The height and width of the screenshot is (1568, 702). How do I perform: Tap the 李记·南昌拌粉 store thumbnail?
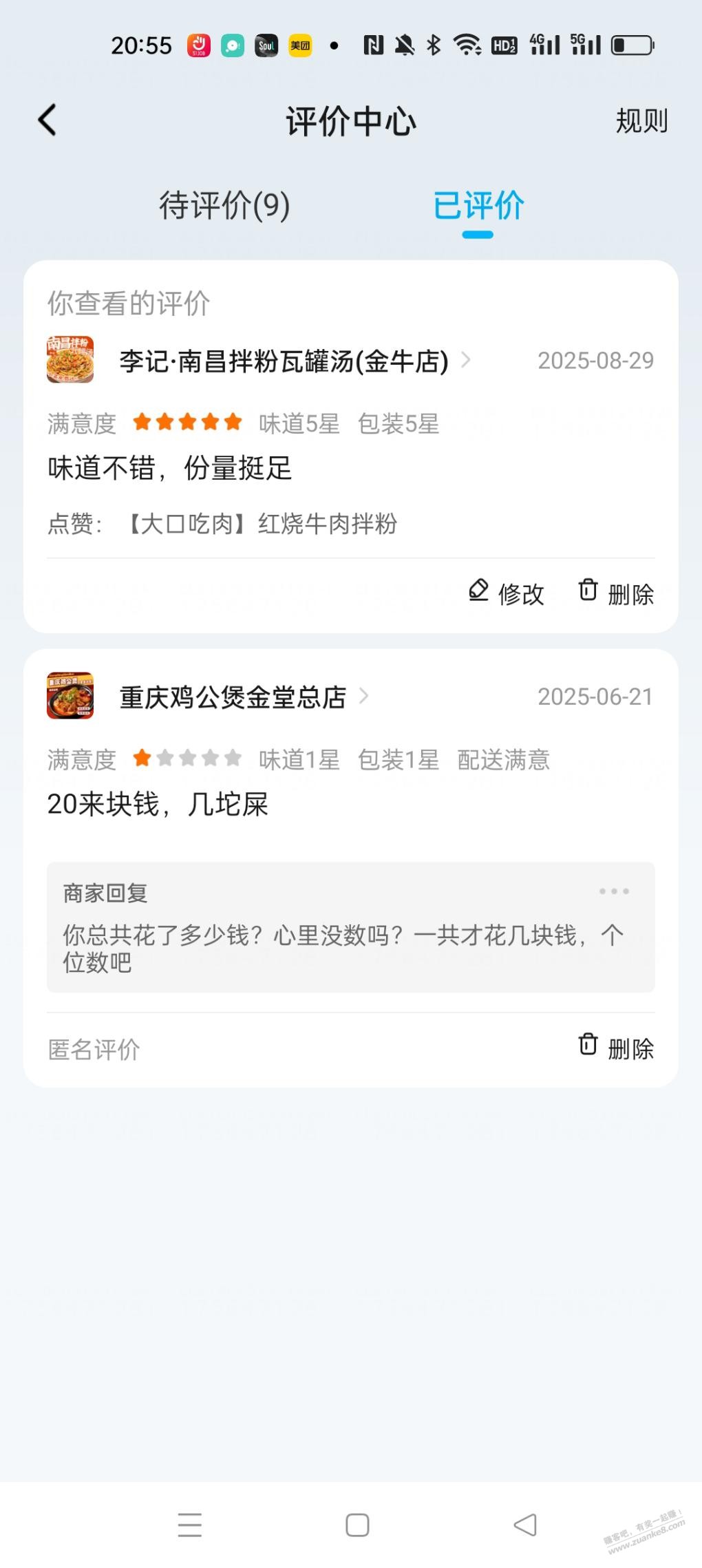pyautogui.click(x=70, y=359)
